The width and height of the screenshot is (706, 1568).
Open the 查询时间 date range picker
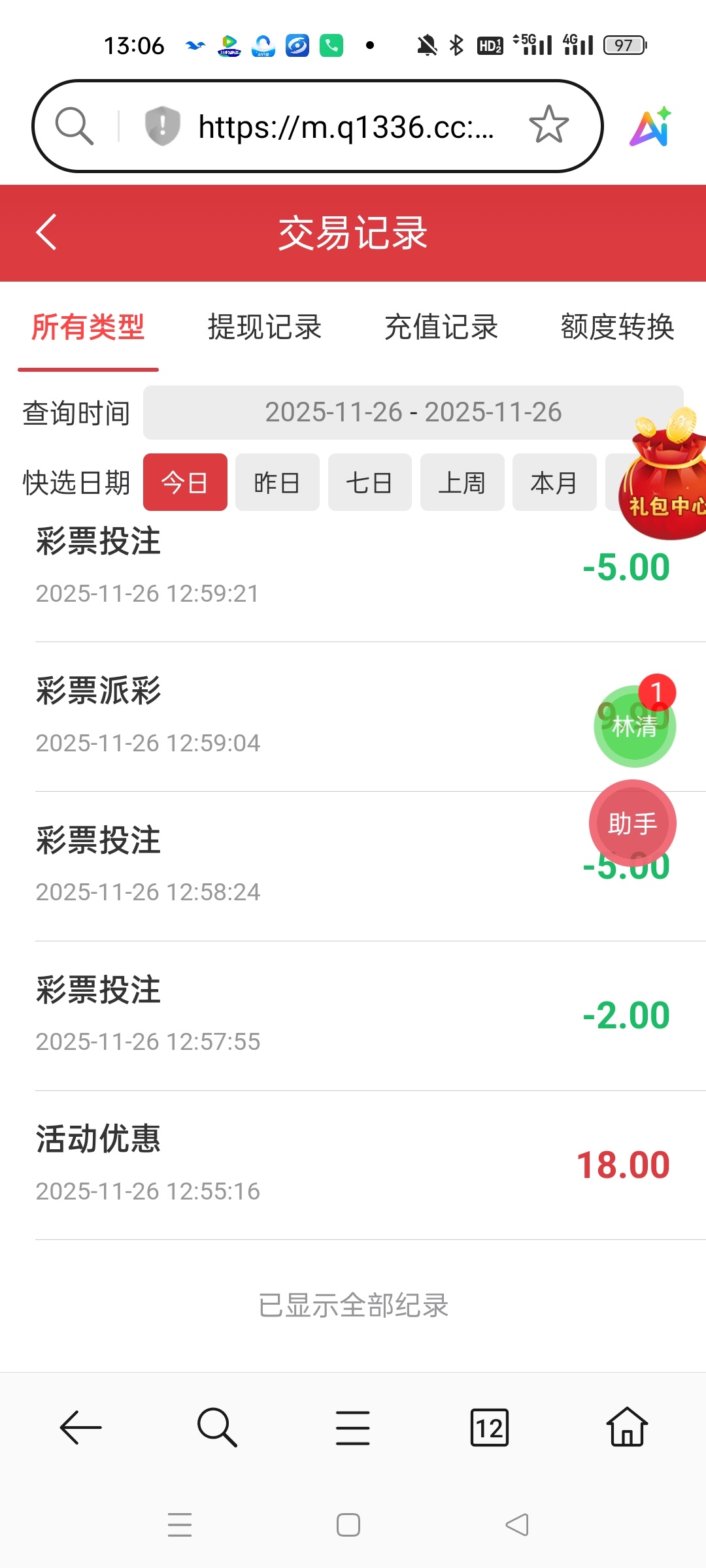[x=413, y=412]
